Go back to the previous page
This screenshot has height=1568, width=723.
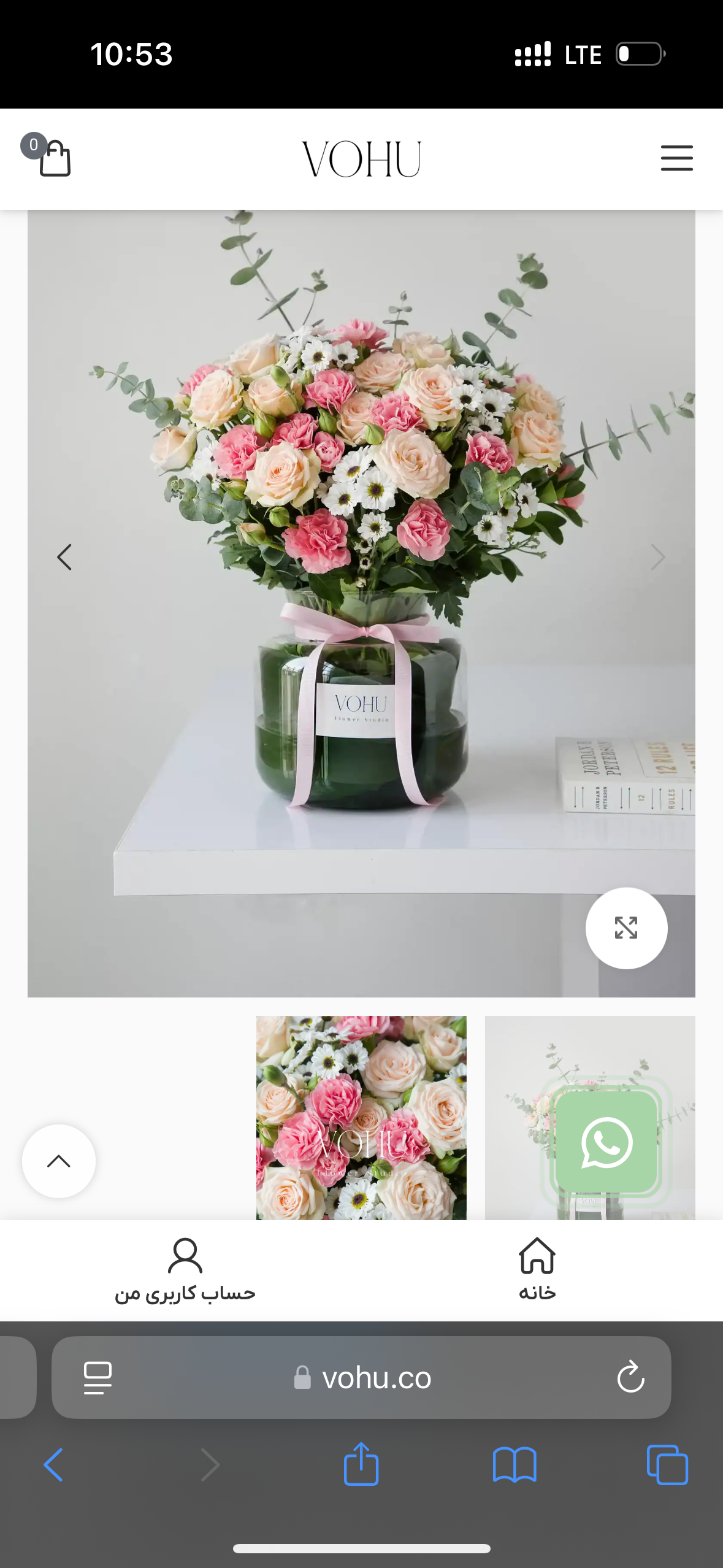pyautogui.click(x=53, y=1465)
